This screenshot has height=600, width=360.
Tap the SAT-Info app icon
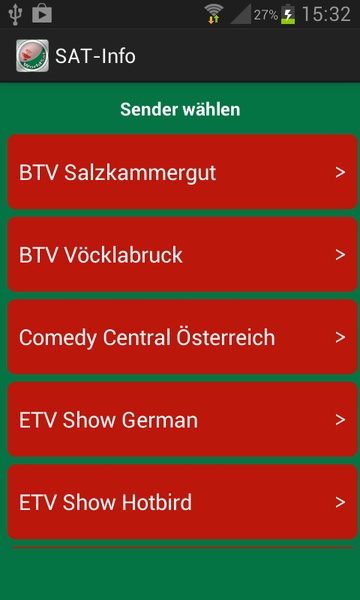[x=32, y=56]
